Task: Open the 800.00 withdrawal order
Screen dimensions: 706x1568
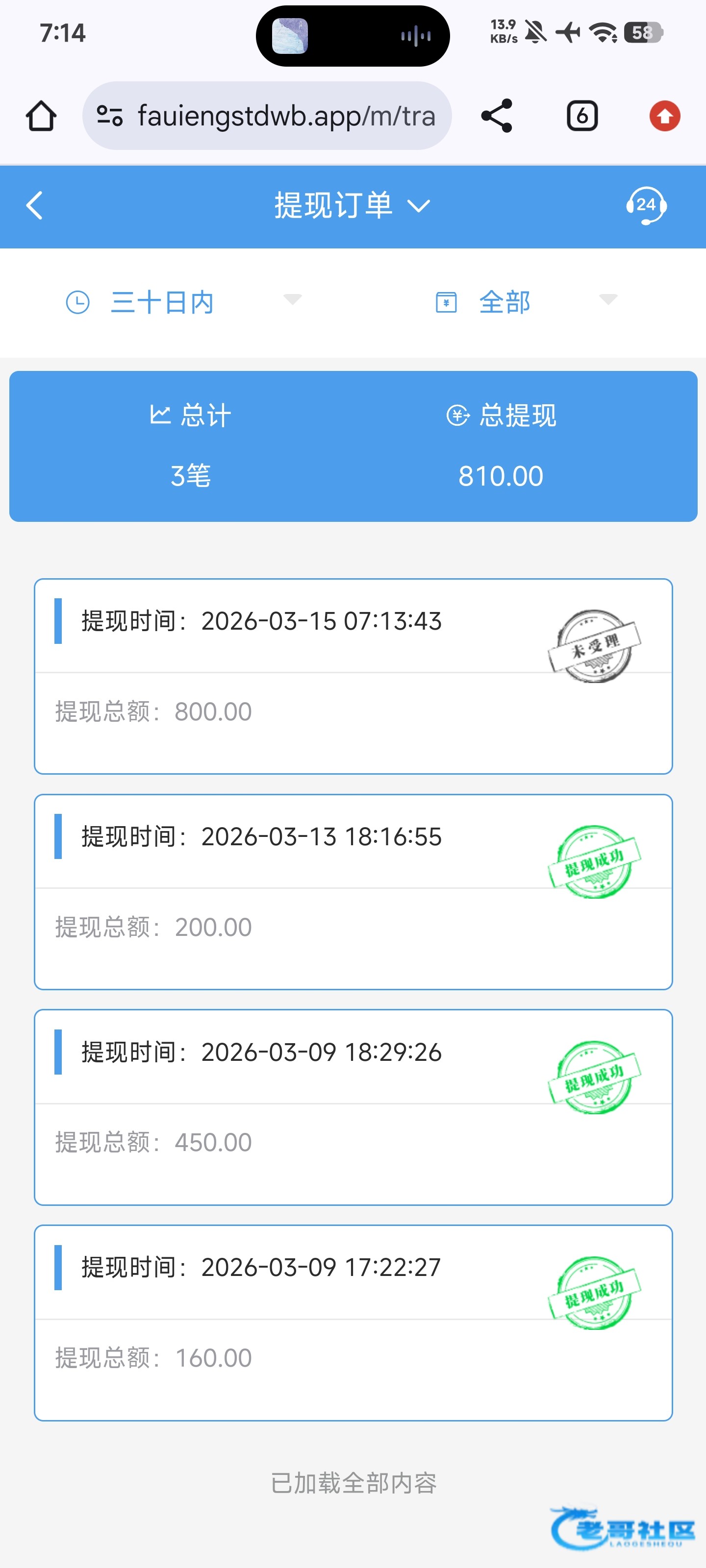Action: tap(353, 676)
